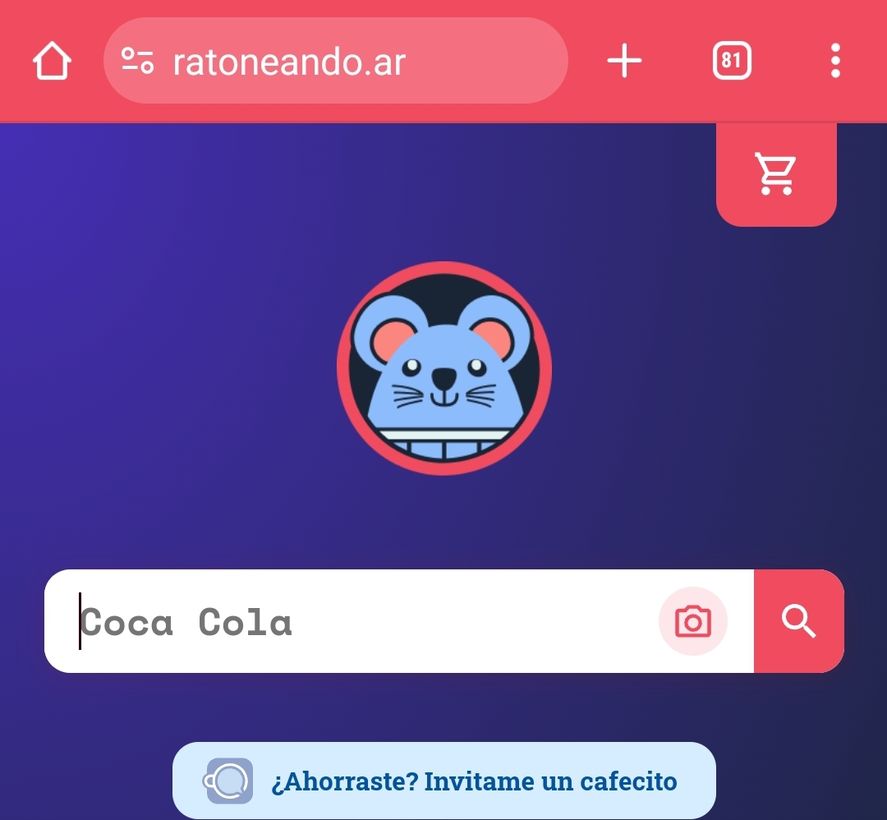Open the shopping cart
Image resolution: width=887 pixels, height=820 pixels.
point(776,175)
